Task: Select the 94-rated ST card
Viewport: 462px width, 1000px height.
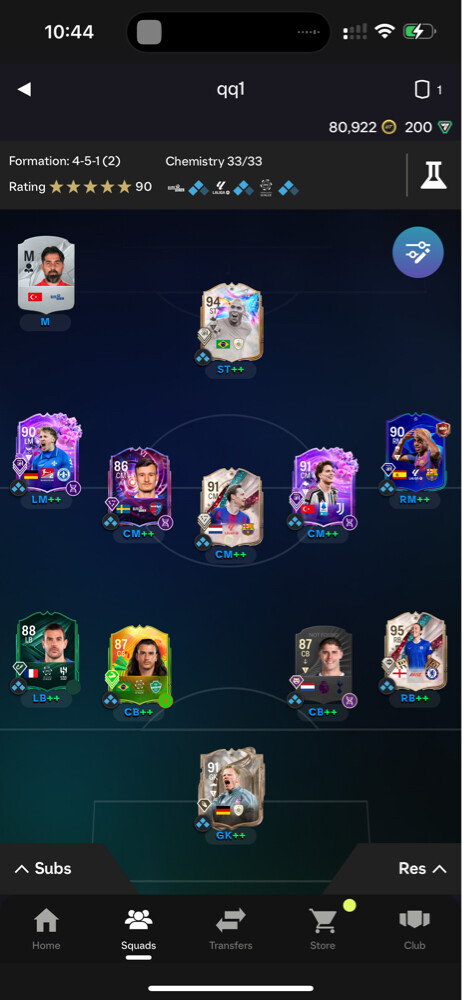Action: 232,322
